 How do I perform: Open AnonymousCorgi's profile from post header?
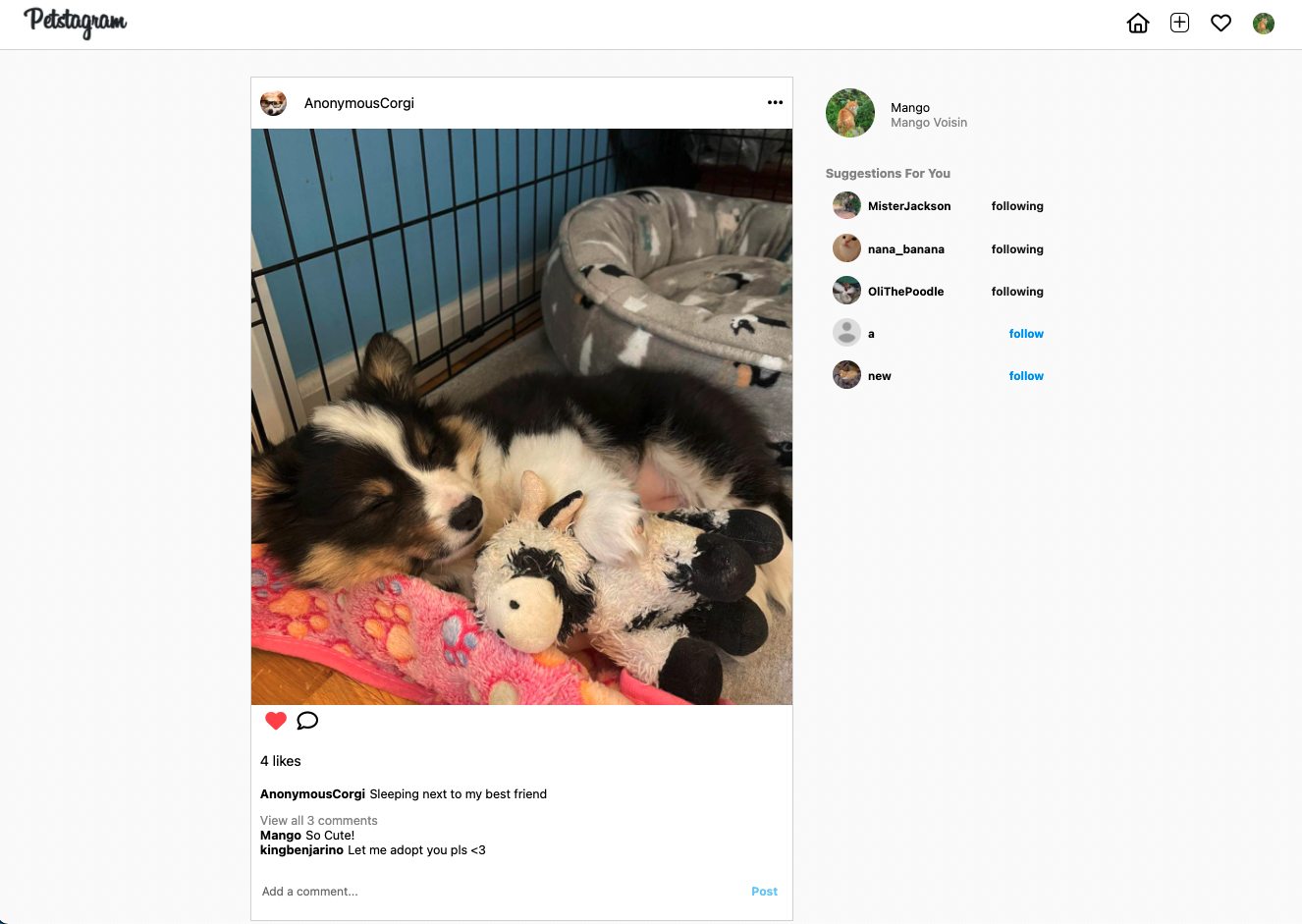pos(358,103)
